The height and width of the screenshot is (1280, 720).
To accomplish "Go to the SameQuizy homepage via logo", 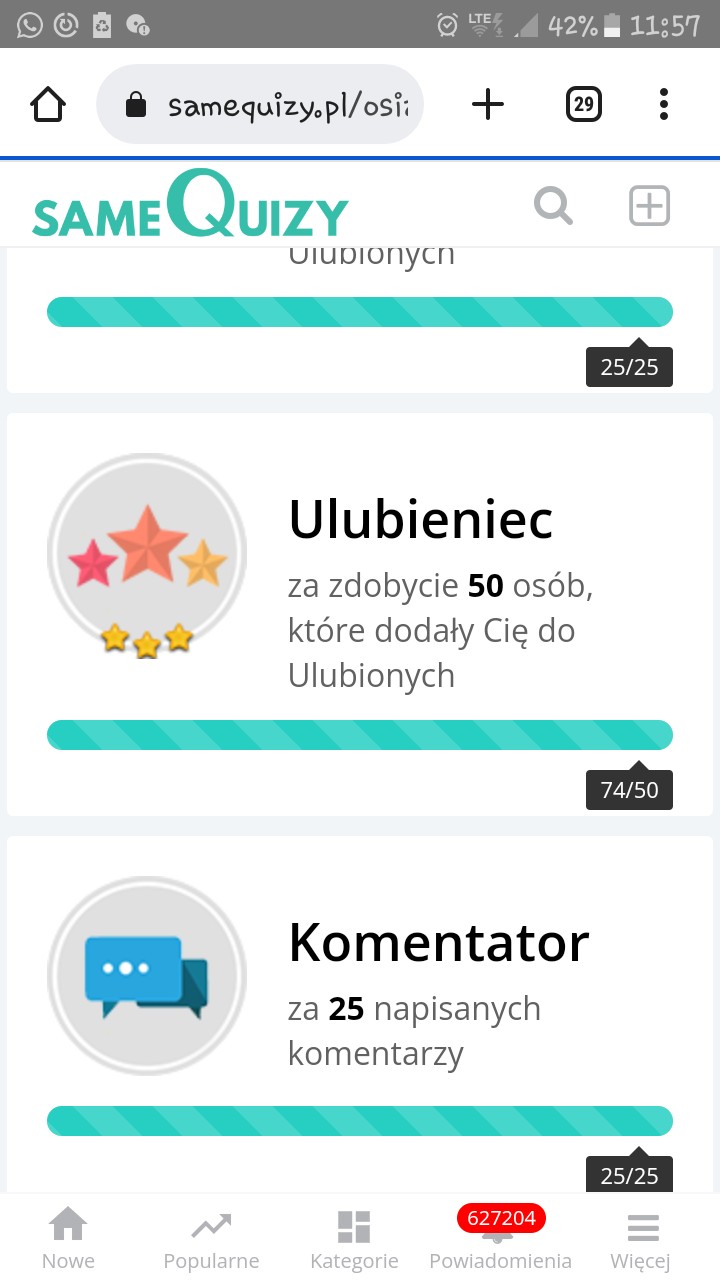I will point(190,206).
